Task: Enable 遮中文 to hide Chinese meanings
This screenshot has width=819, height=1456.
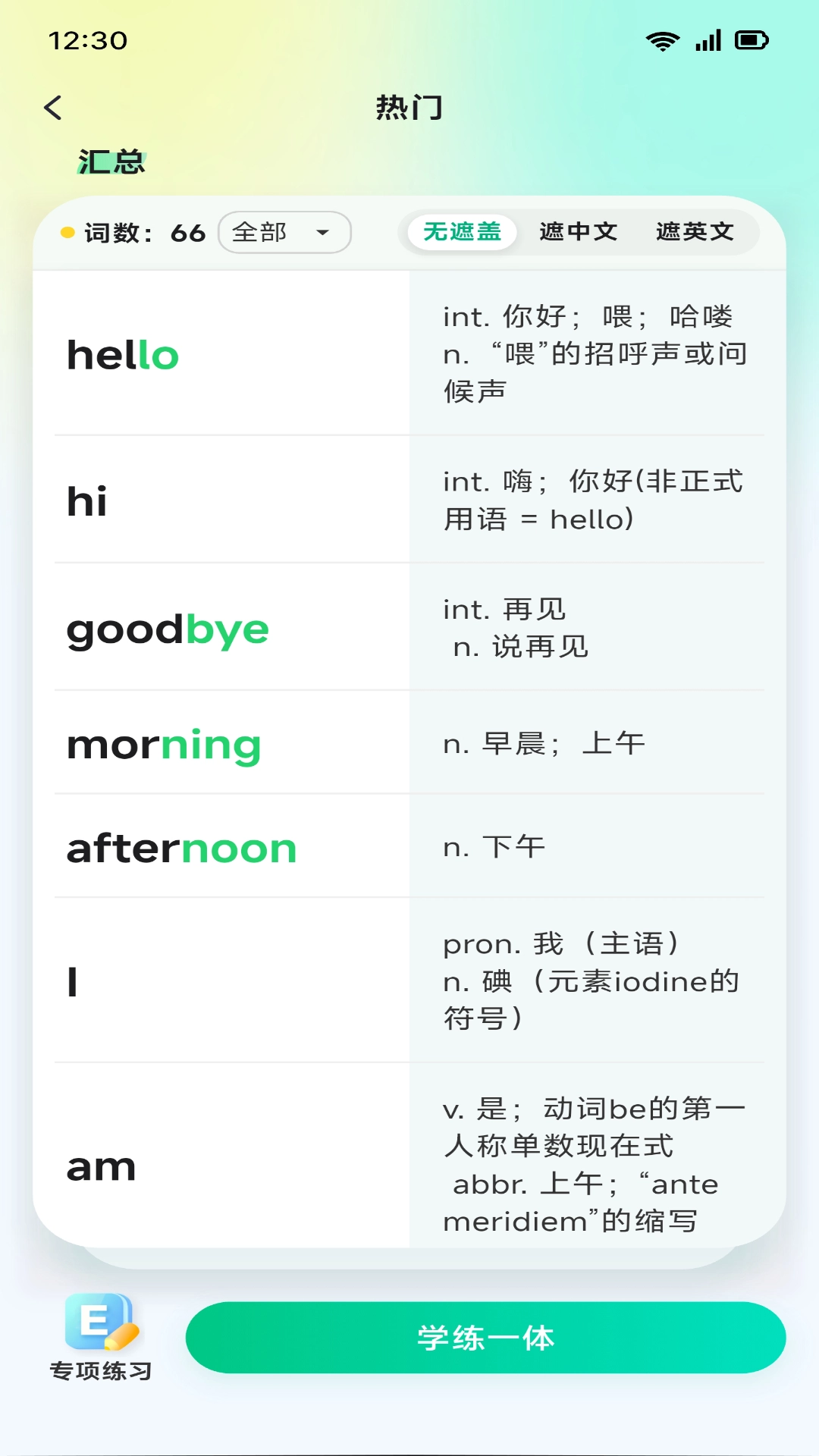Action: [x=579, y=233]
